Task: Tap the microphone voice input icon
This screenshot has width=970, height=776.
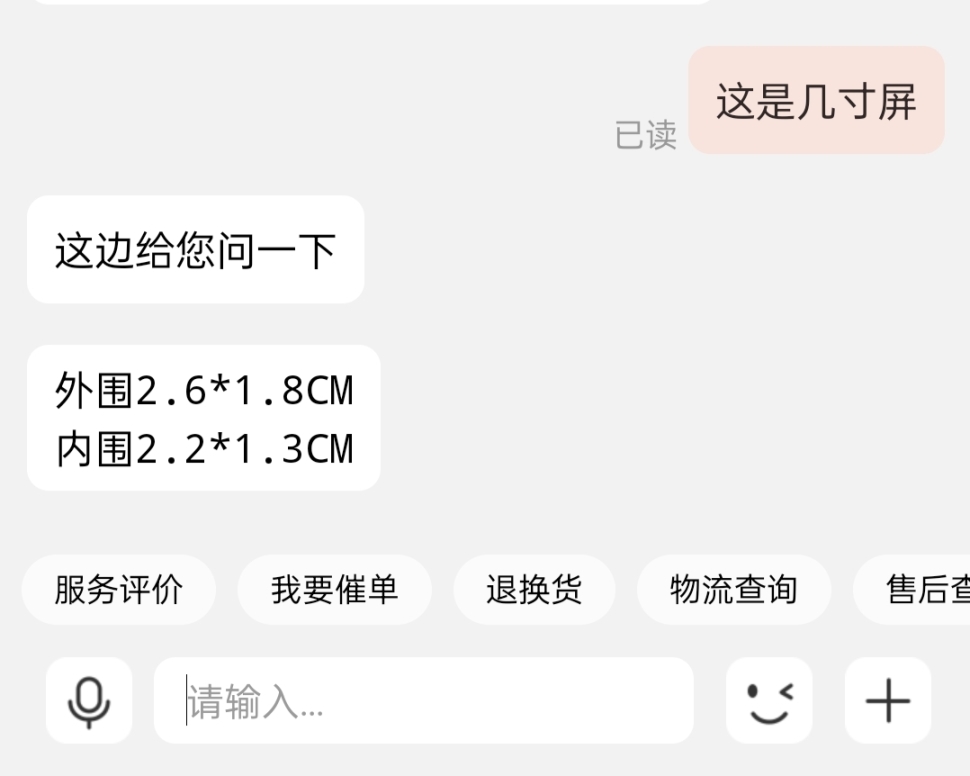Action: tap(89, 701)
